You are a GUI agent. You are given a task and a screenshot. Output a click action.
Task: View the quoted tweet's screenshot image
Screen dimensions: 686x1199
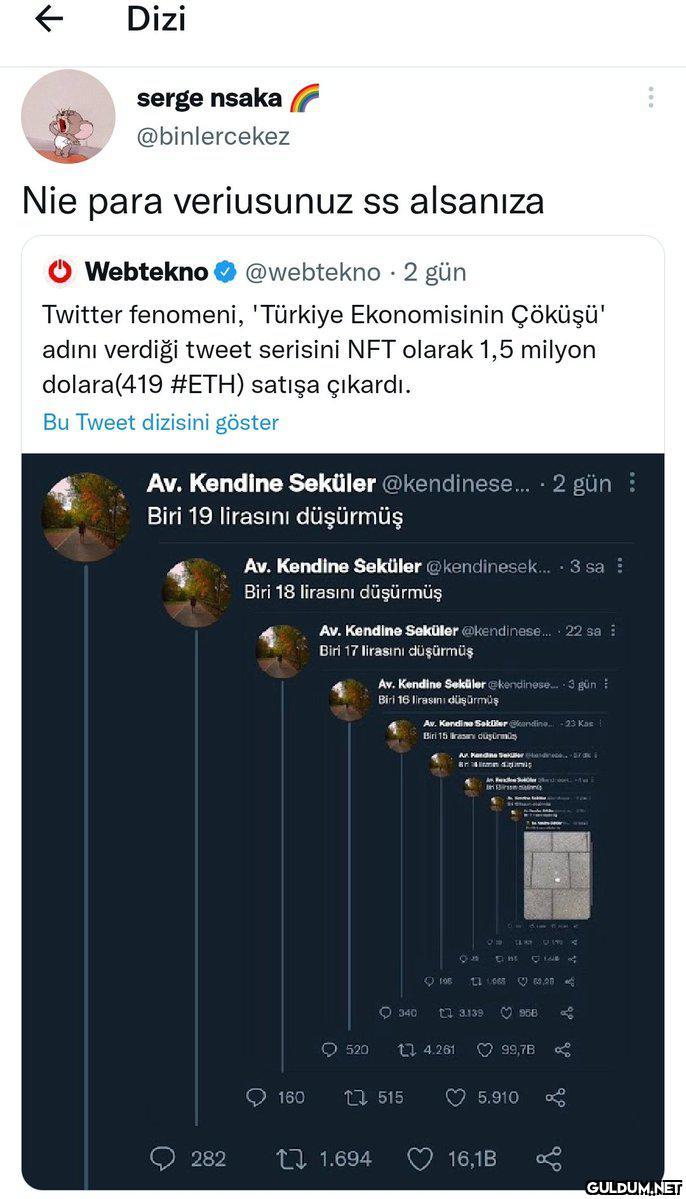(x=343, y=820)
